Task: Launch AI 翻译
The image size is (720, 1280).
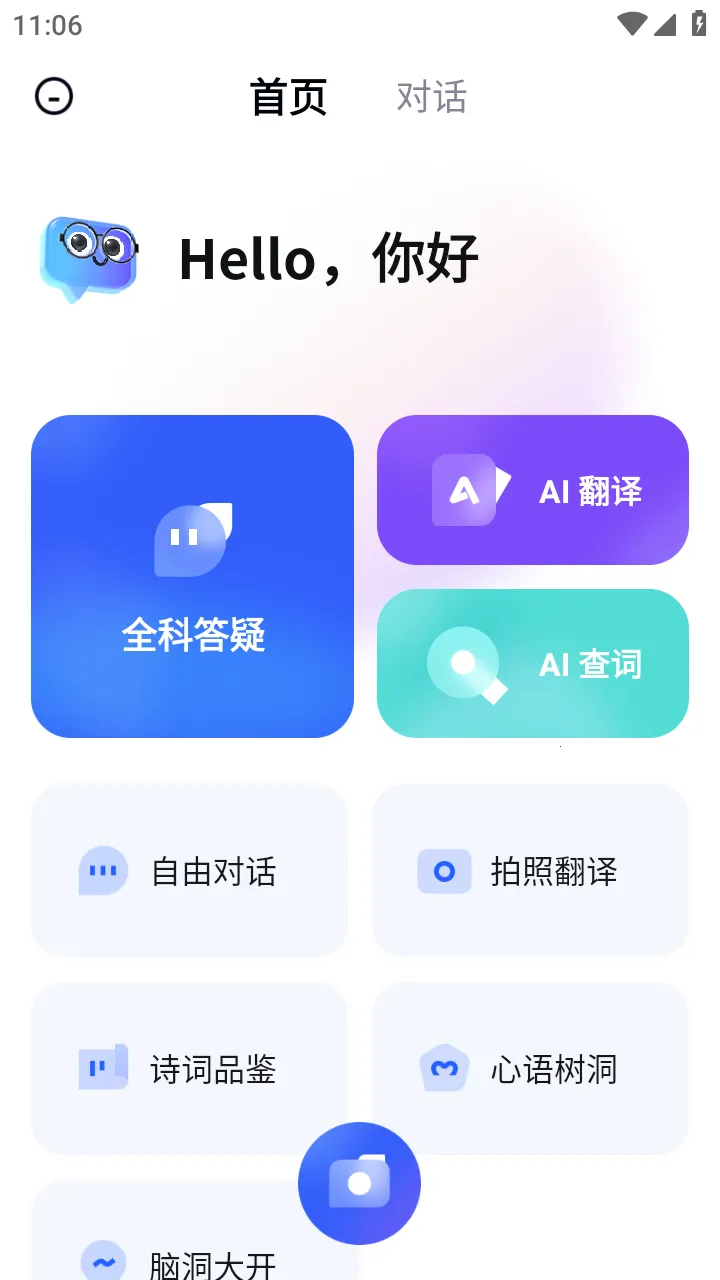Action: [x=532, y=490]
